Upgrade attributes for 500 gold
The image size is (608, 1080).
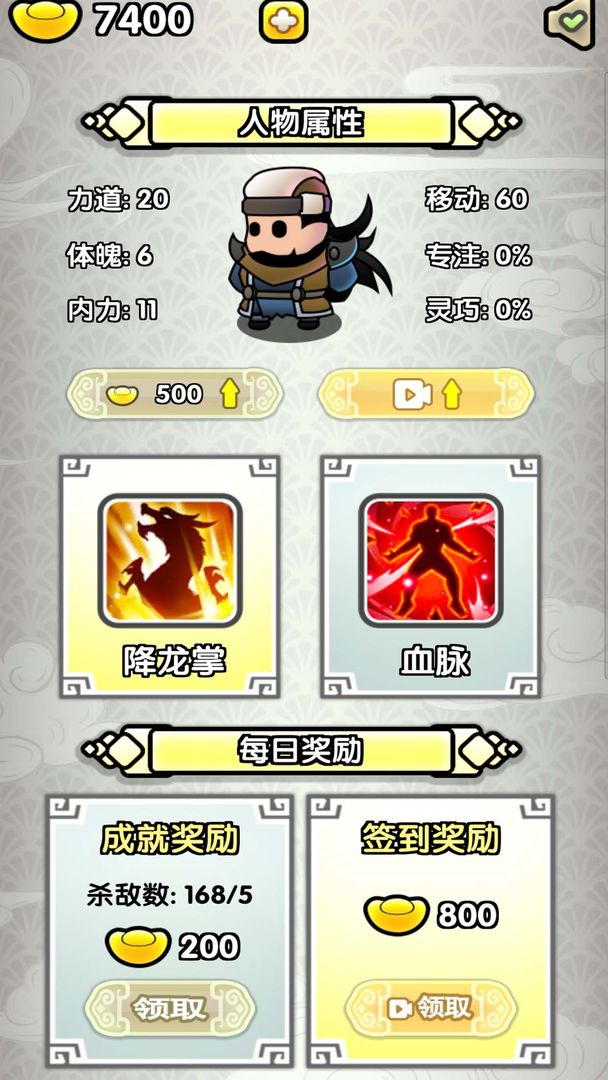[x=175, y=394]
